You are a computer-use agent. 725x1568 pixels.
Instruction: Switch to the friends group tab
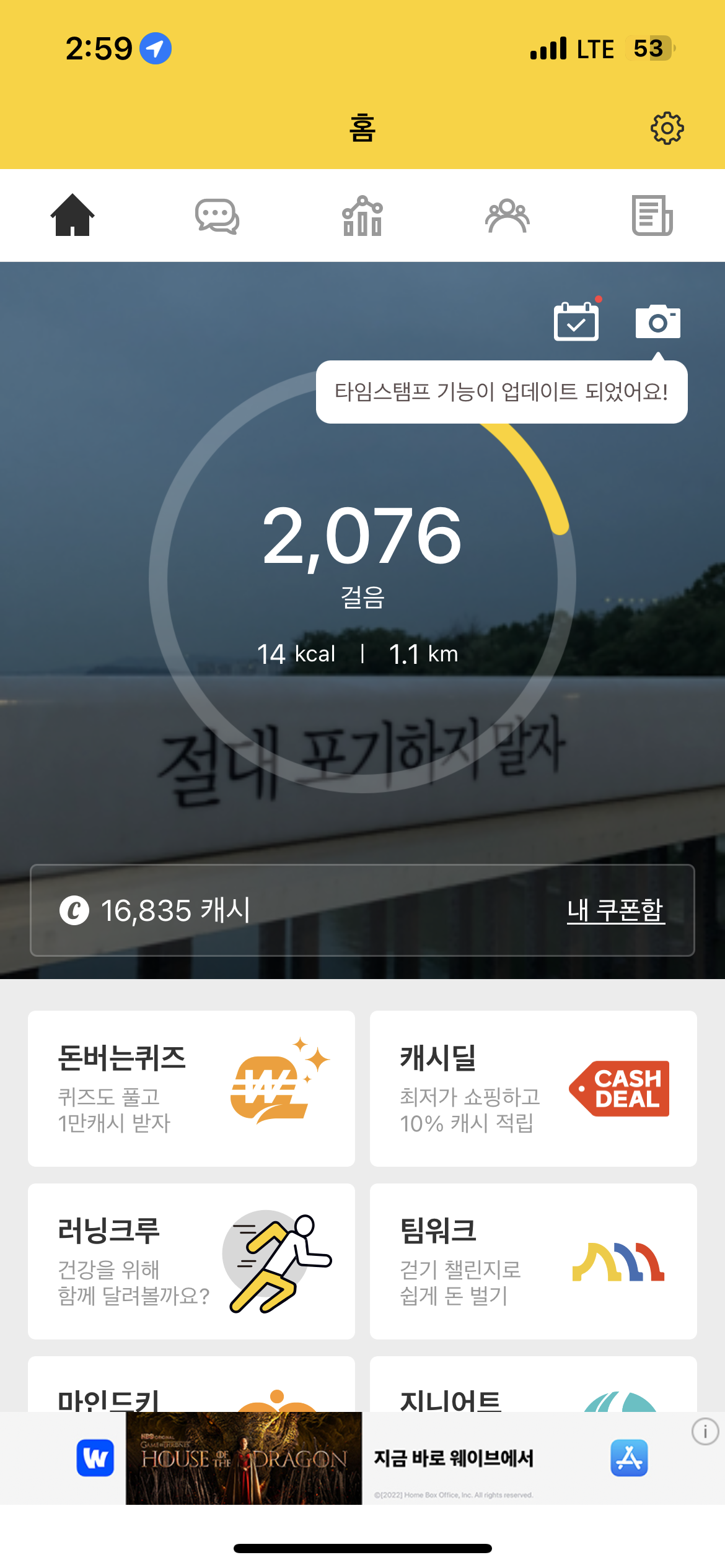point(507,216)
